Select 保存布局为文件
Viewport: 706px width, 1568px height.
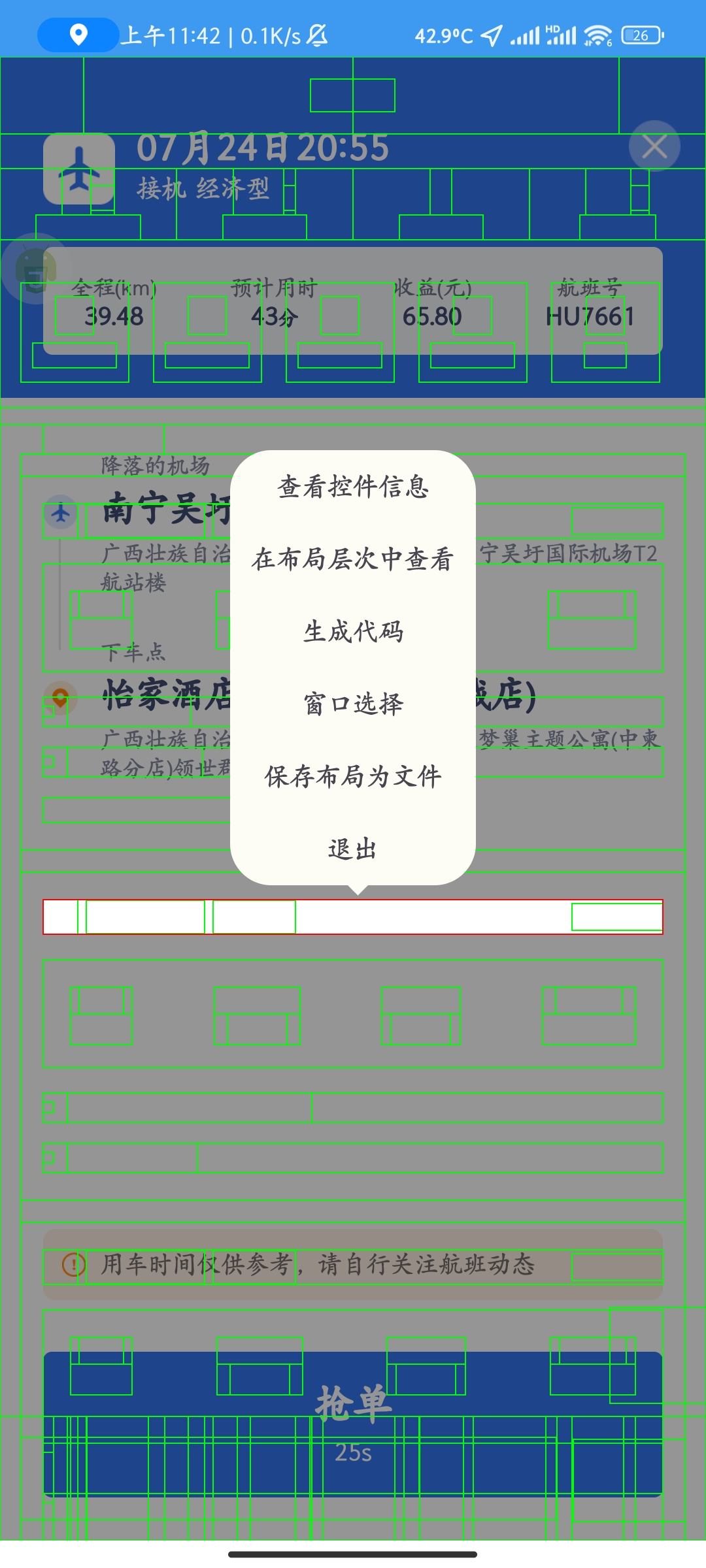coord(353,777)
